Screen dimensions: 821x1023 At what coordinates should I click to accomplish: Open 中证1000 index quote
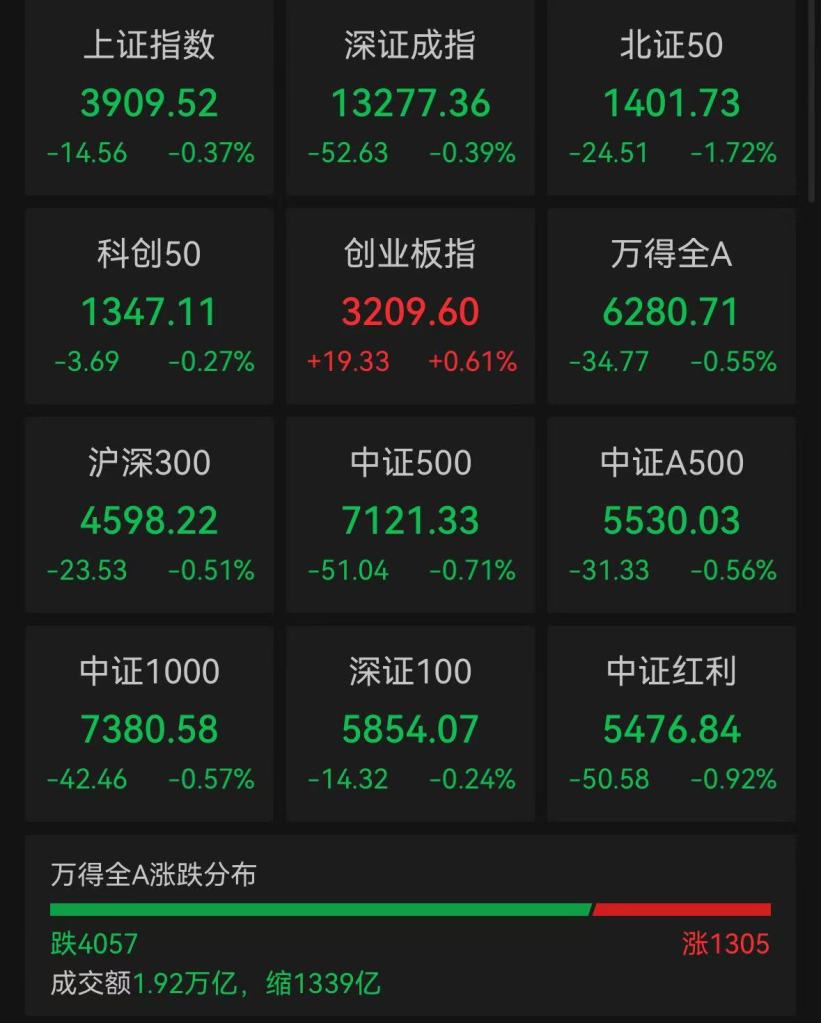(149, 723)
